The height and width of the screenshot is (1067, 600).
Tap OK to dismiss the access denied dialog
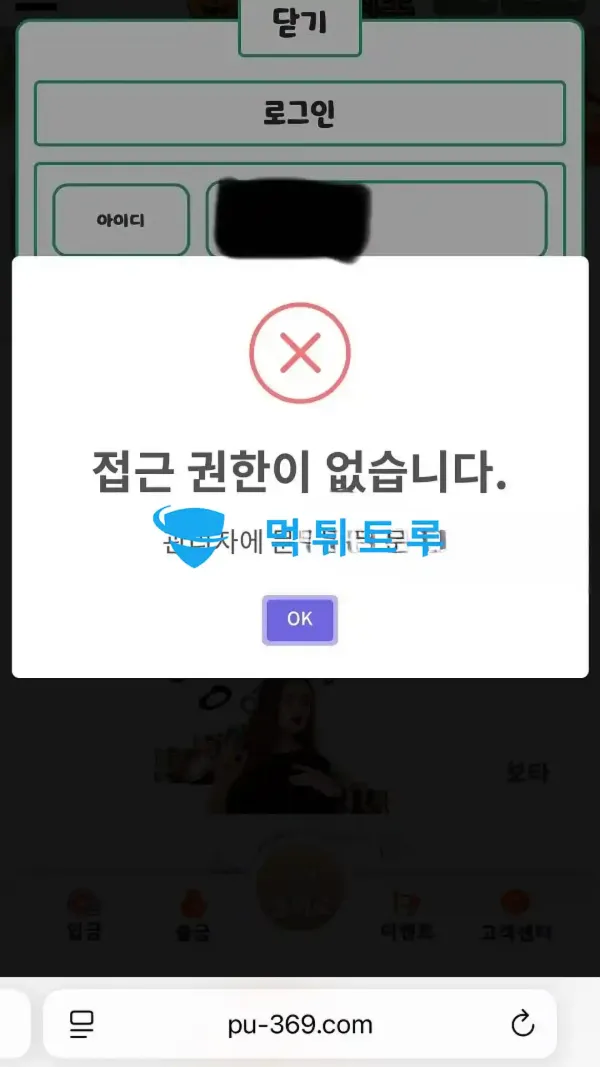click(300, 620)
